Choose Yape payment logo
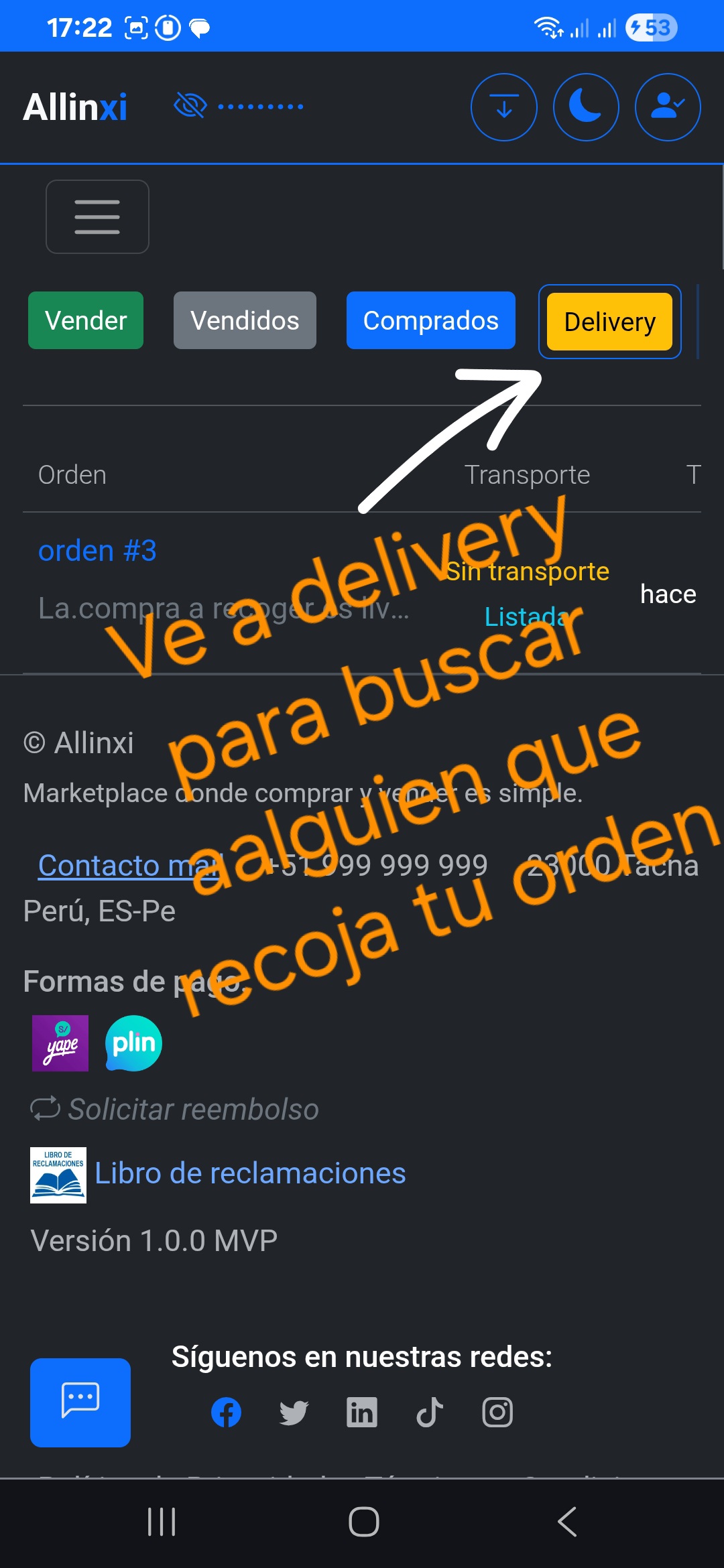Viewport: 724px width, 1568px height. pos(60,1043)
